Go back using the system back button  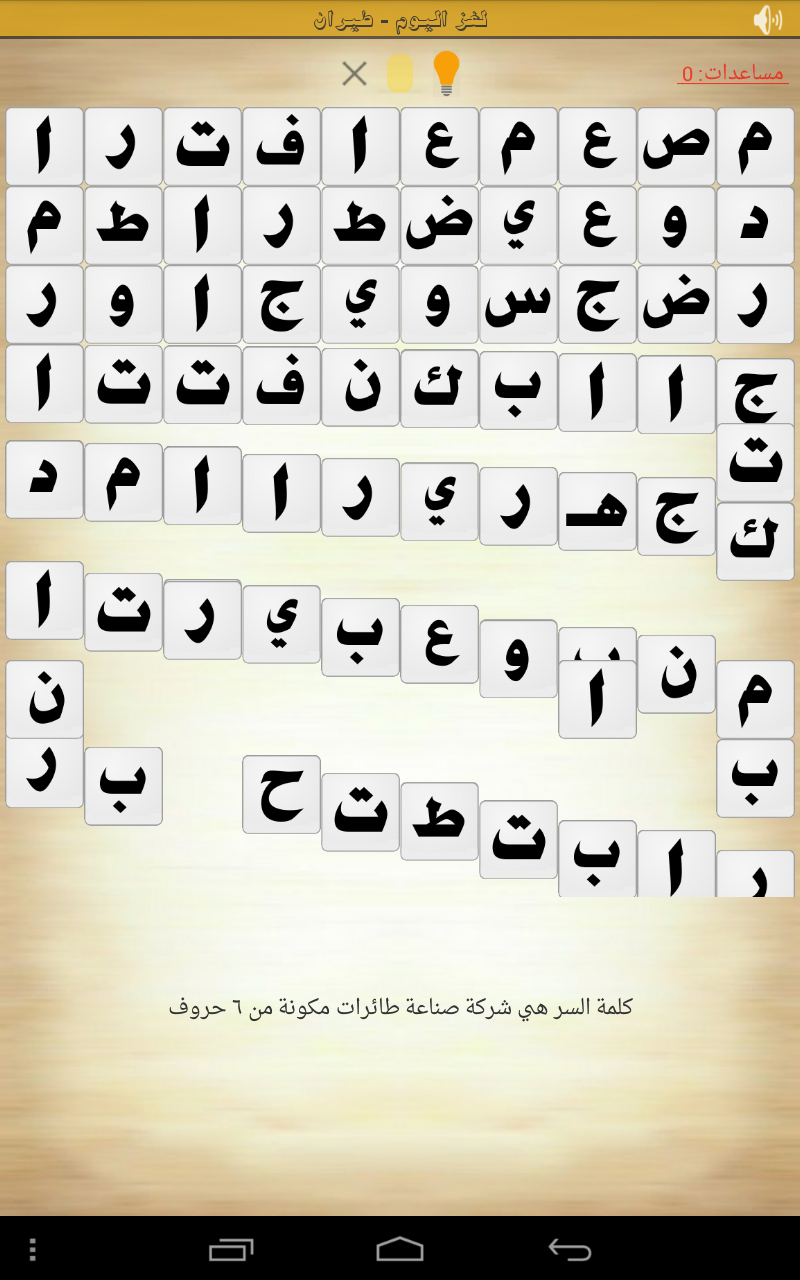[570, 1249]
